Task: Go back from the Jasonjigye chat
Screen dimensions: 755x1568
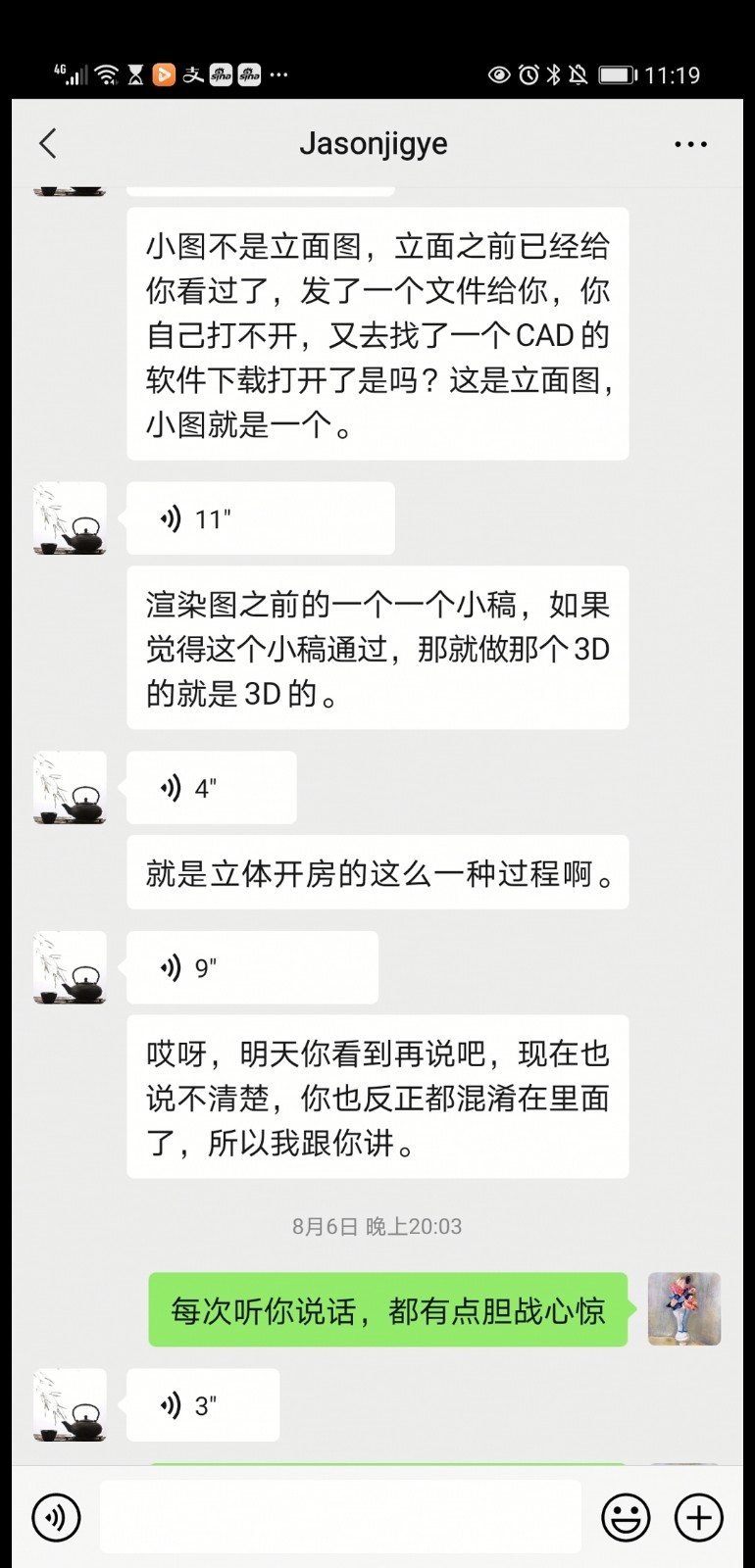Action: (x=48, y=144)
